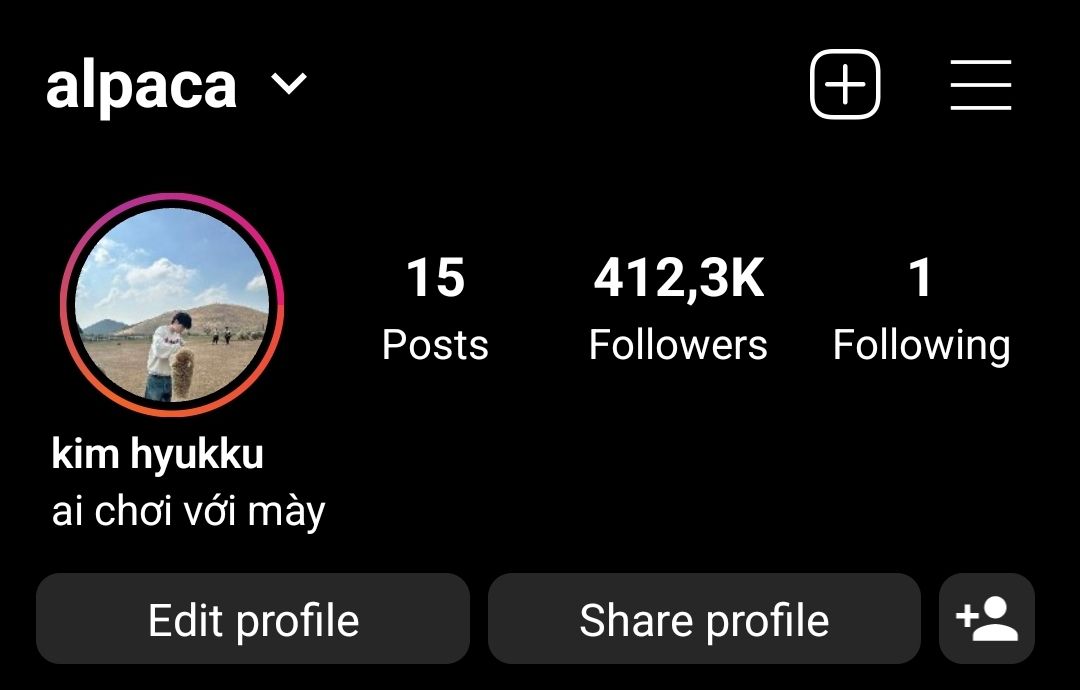View the profile picture story
The height and width of the screenshot is (690, 1080).
172,304
